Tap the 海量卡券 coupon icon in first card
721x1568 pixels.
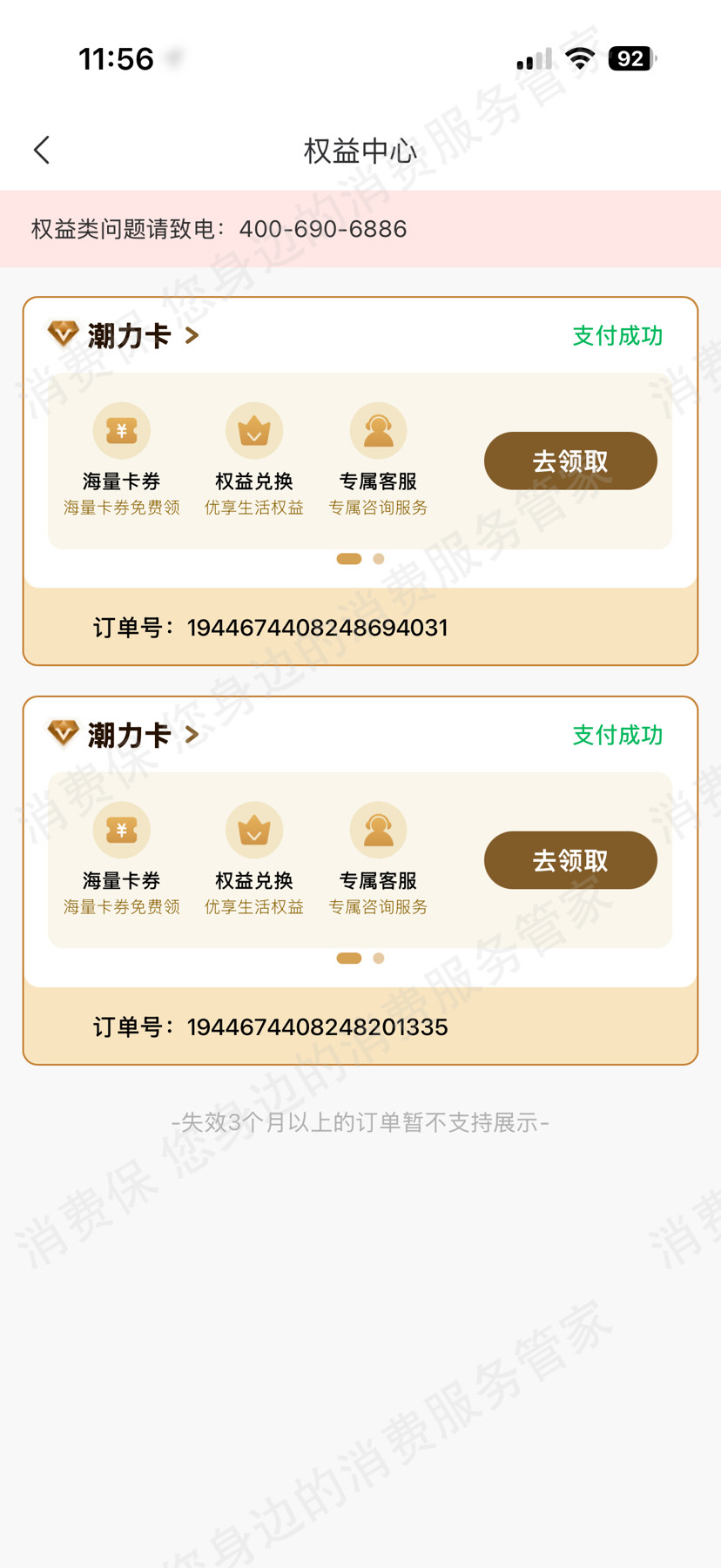pos(121,430)
